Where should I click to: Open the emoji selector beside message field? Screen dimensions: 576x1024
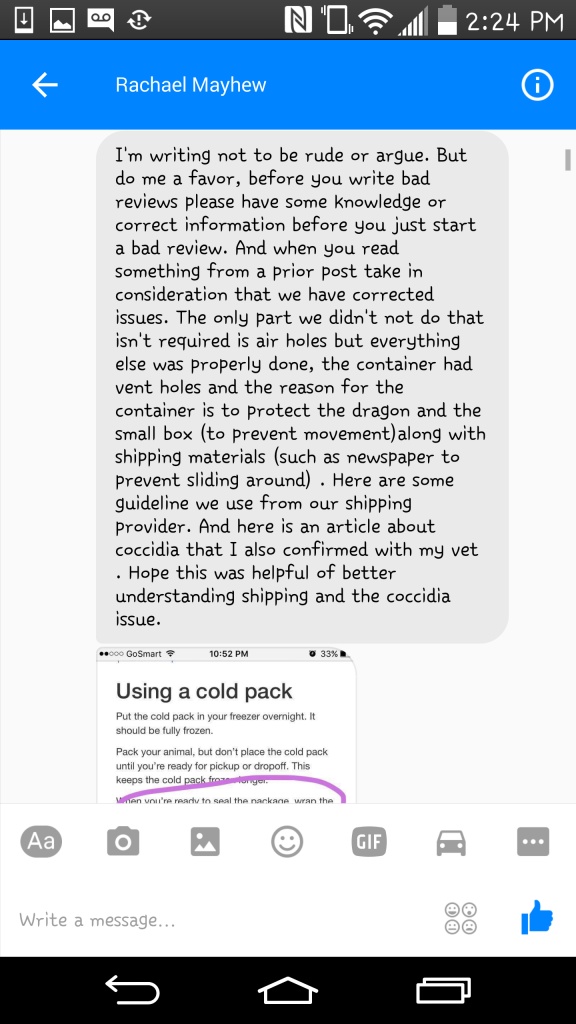460,918
